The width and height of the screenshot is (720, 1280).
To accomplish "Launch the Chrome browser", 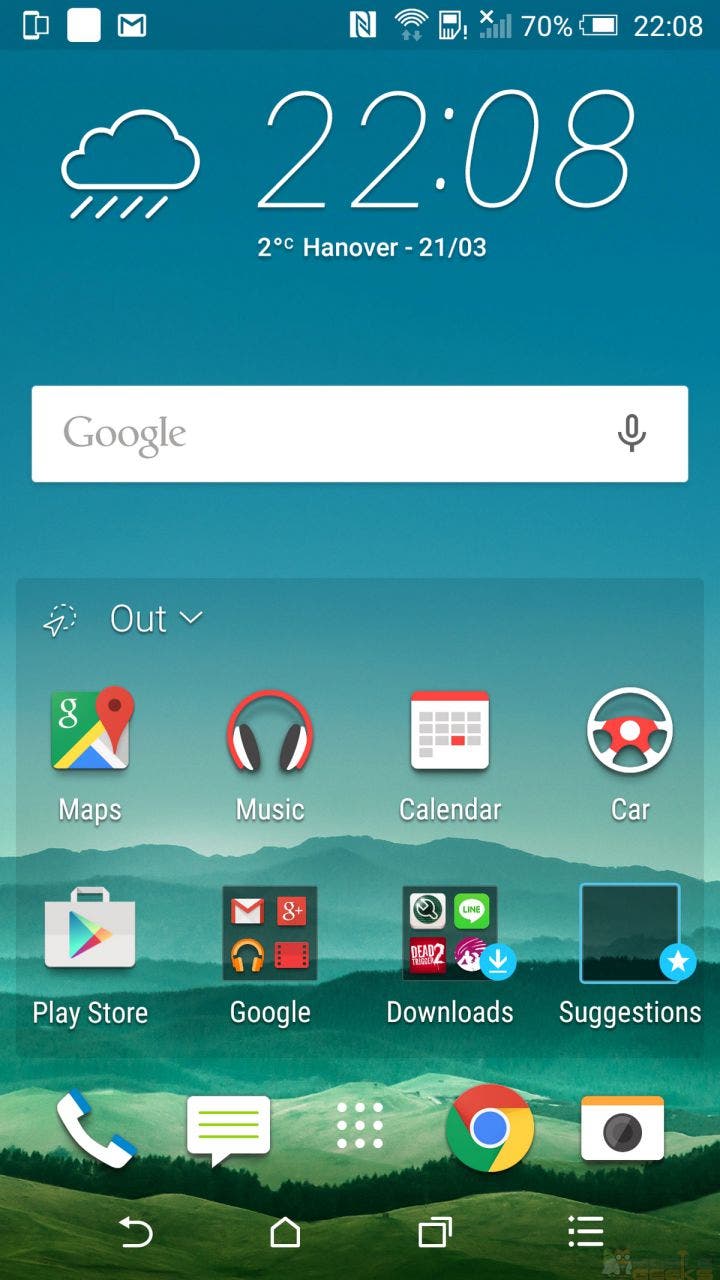I will click(490, 1129).
